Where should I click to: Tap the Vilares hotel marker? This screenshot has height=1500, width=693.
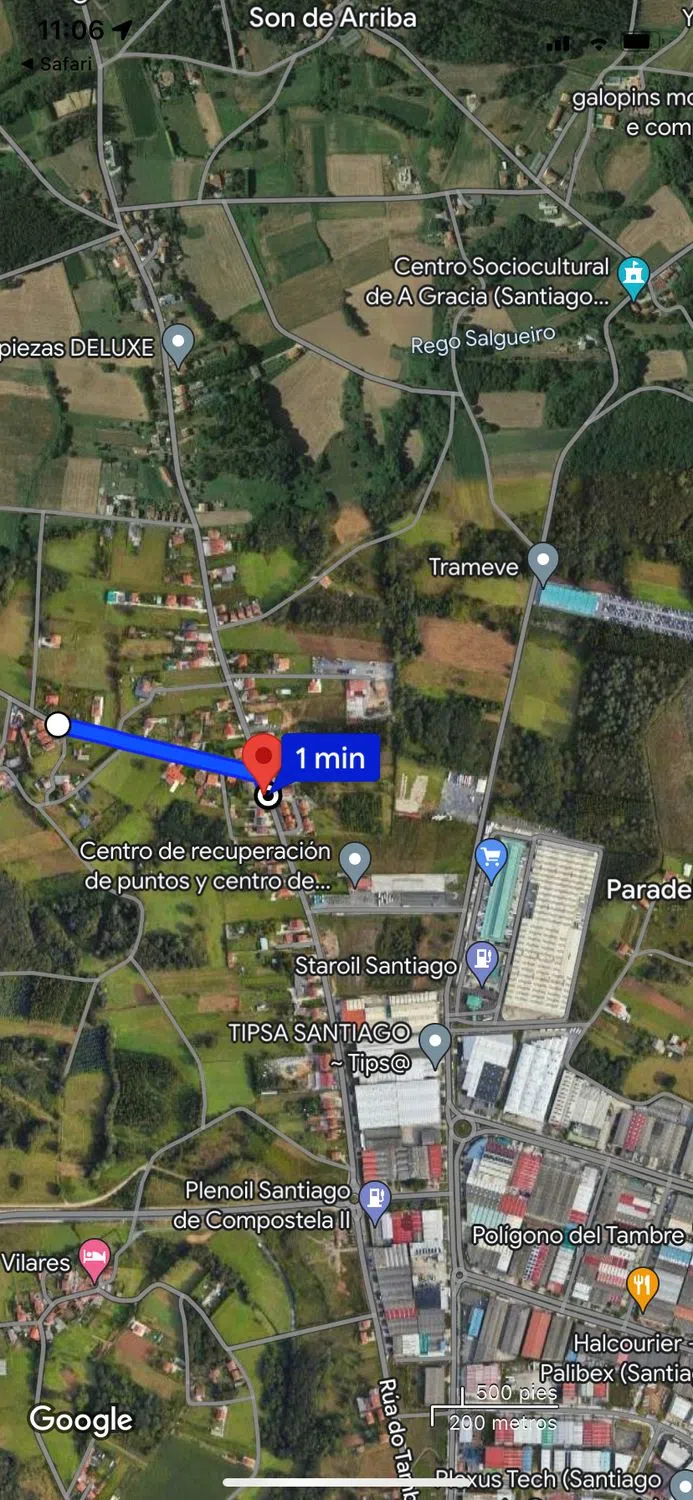click(x=94, y=1259)
